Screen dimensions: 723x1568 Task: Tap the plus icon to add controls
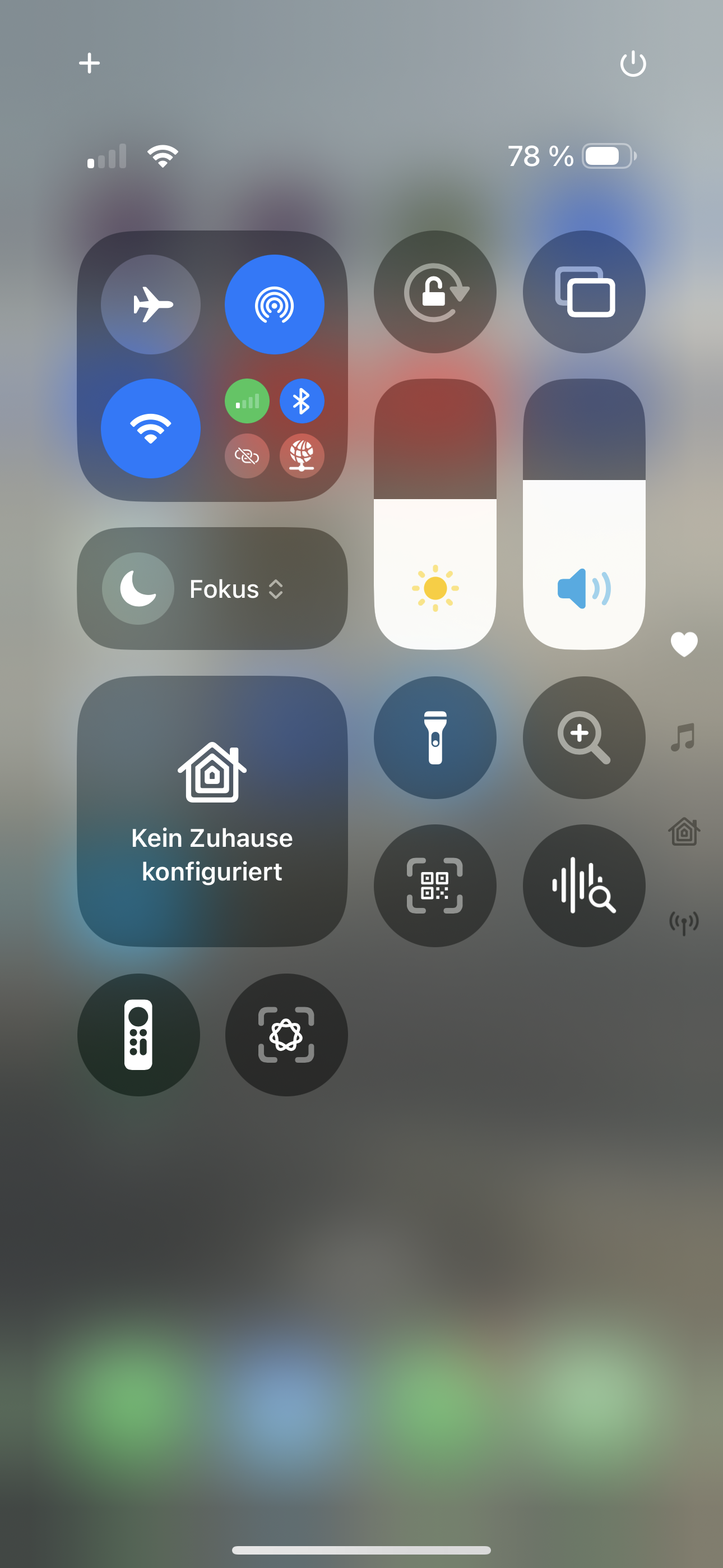point(90,63)
